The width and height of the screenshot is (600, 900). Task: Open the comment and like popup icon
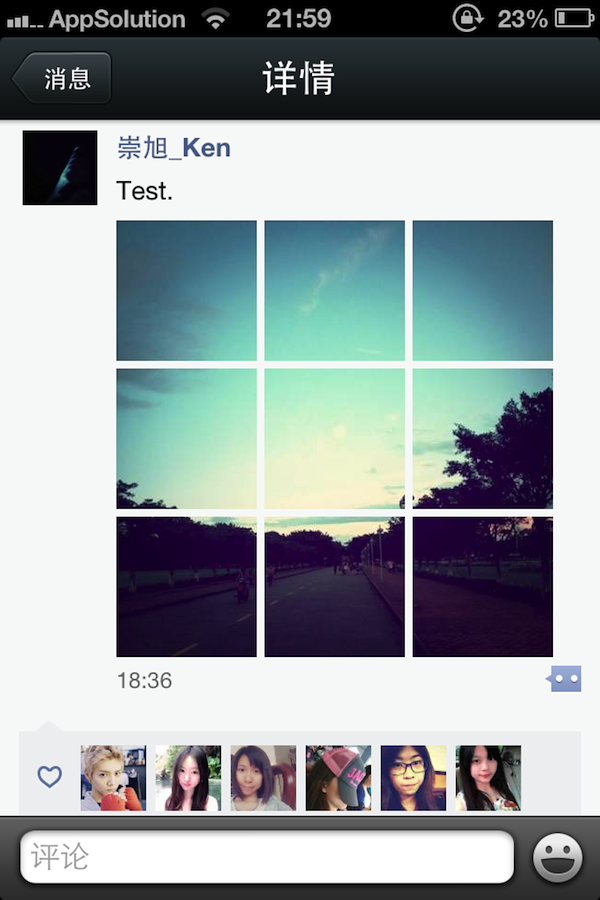click(x=564, y=680)
